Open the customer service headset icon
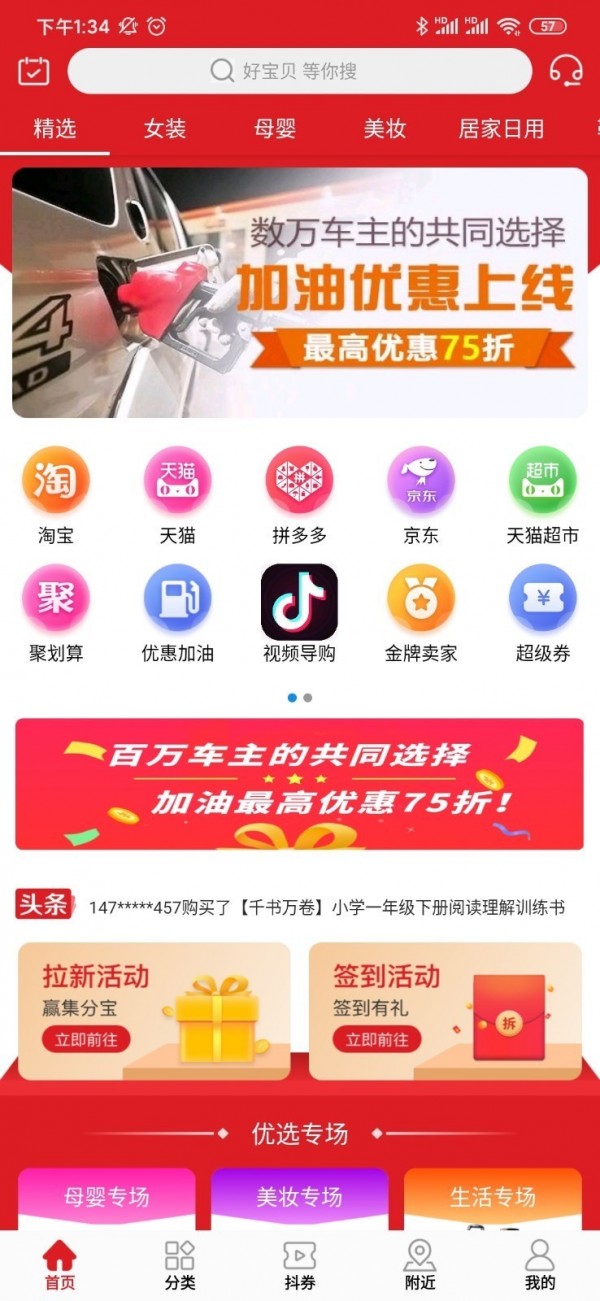600x1301 pixels. pyautogui.click(x=566, y=71)
